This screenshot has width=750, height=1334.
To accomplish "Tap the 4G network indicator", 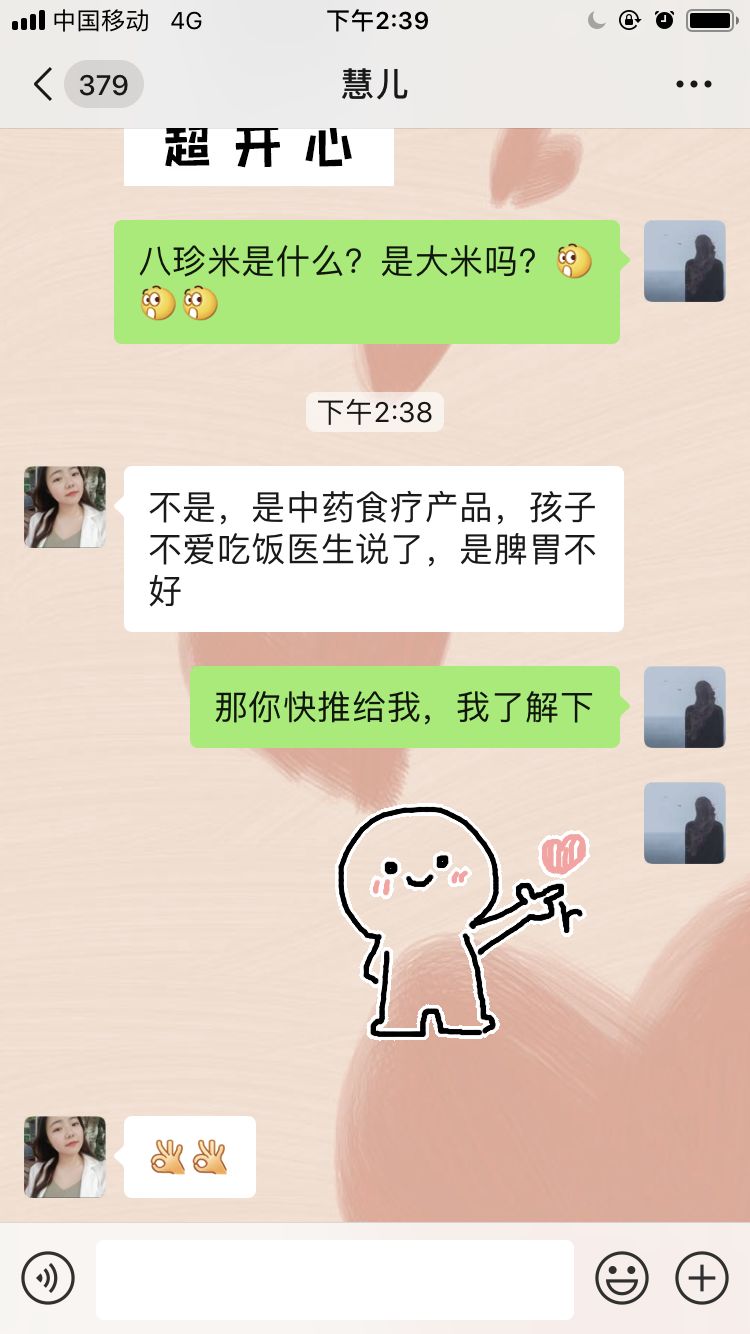I will pos(186,19).
